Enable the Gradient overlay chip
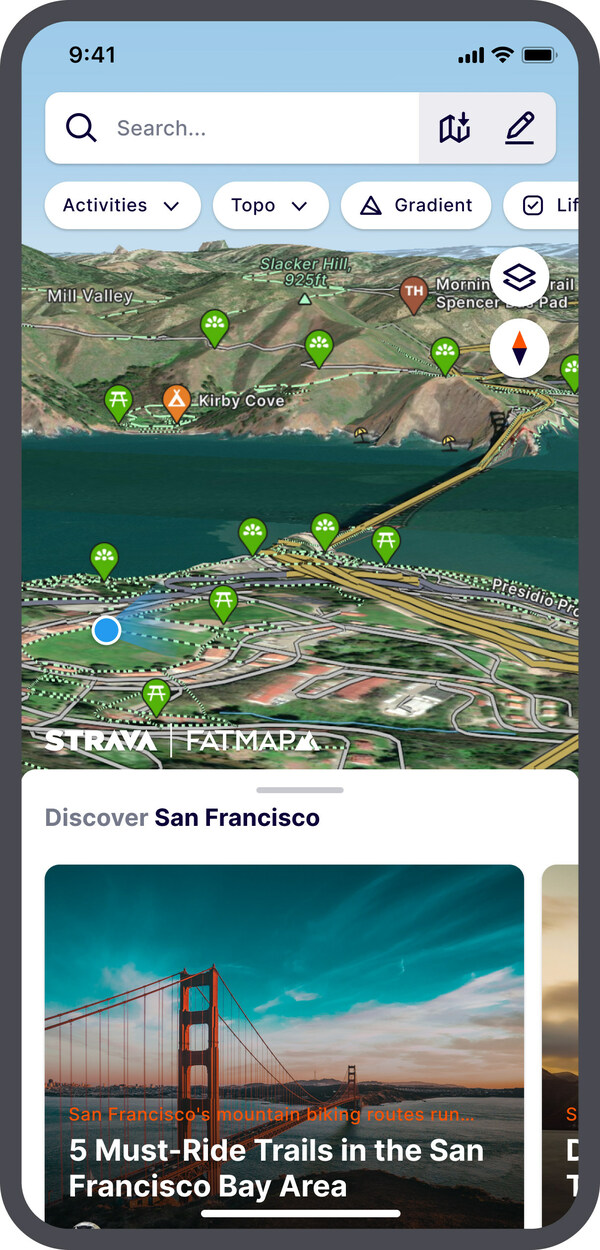Viewport: 600px width, 1250px height. pos(416,205)
